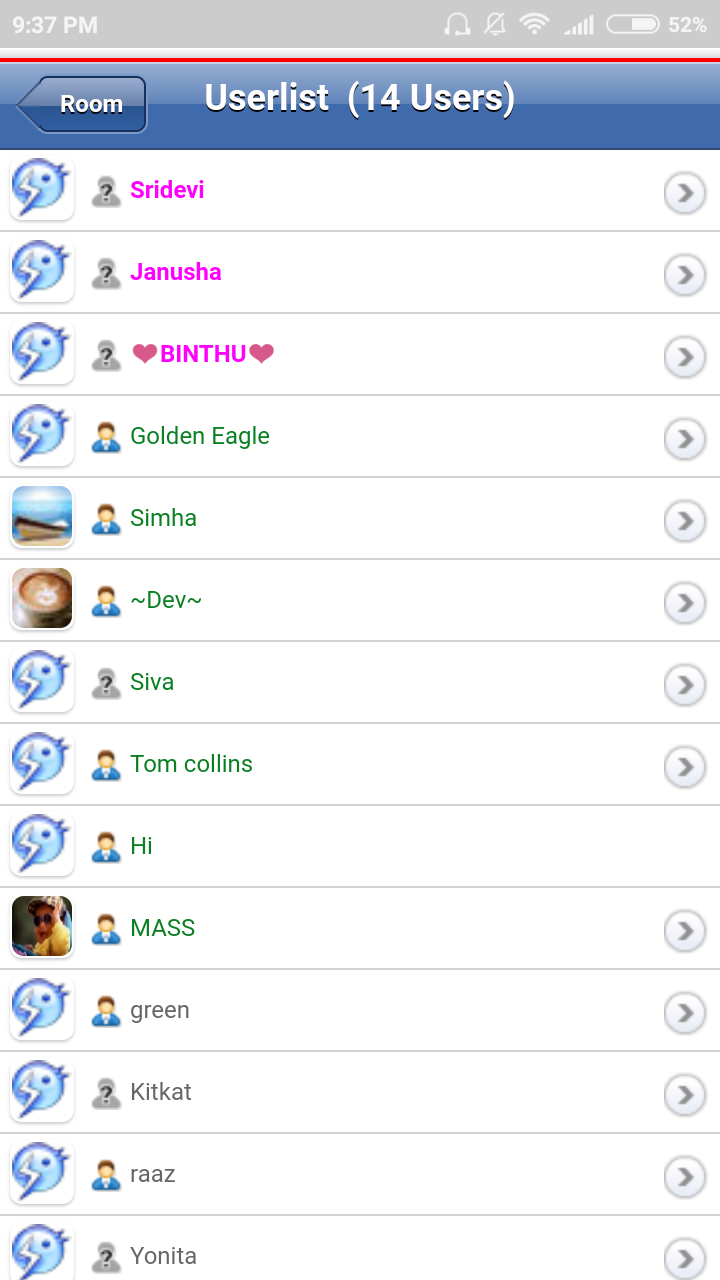The width and height of the screenshot is (720, 1280).
Task: Click the Userlist (14 Users) title
Action: [358, 97]
